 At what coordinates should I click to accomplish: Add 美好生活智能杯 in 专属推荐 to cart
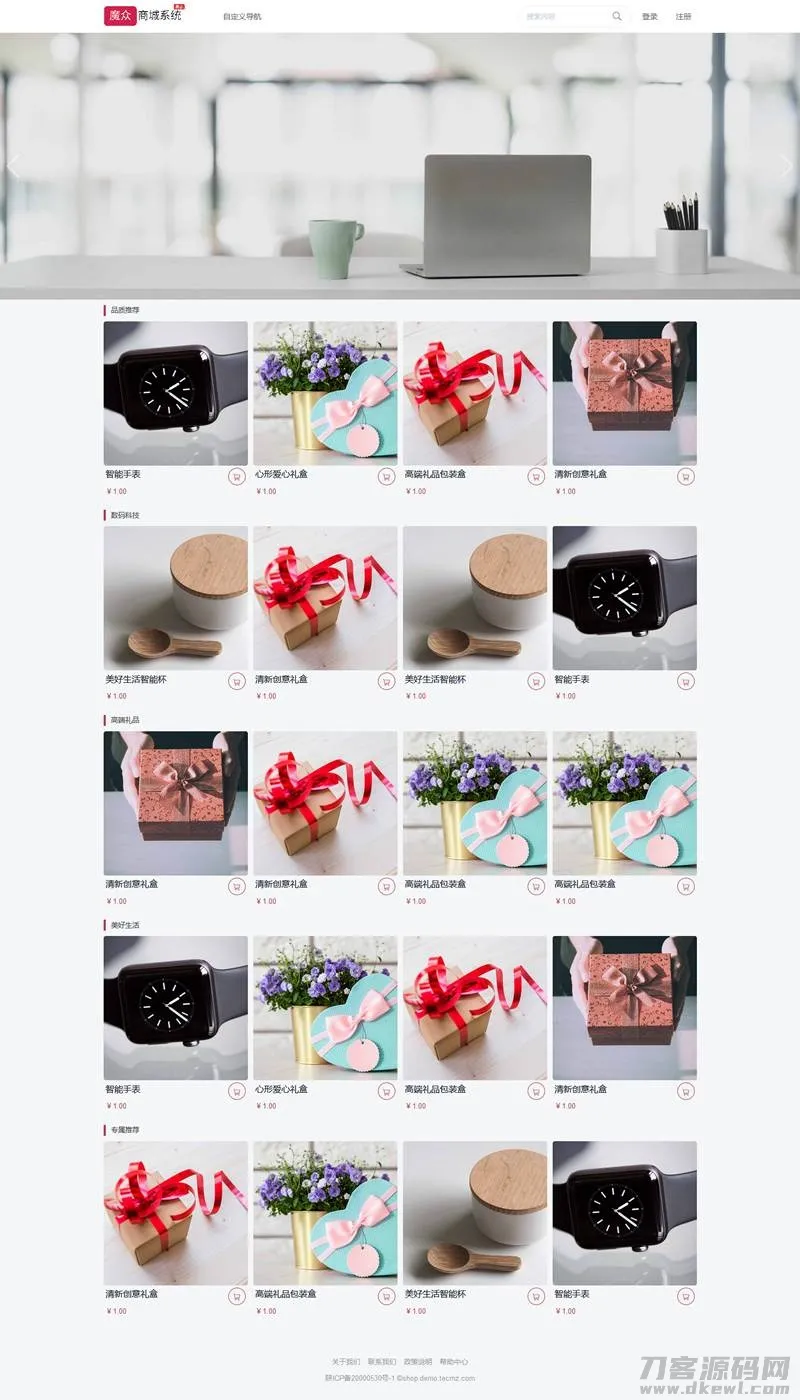(536, 1297)
